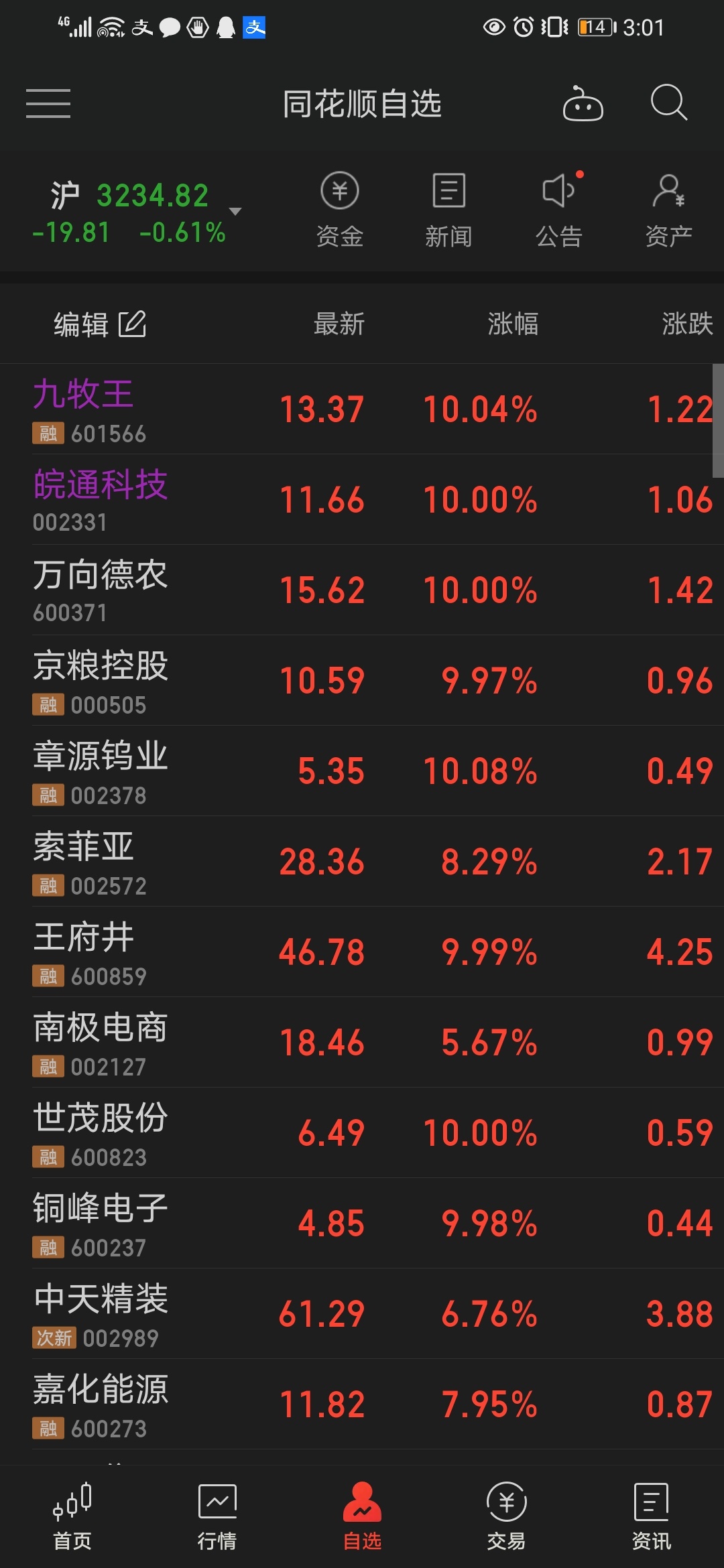The image size is (724, 1568).
Task: Open the 资金 shortcut
Action: [x=340, y=210]
